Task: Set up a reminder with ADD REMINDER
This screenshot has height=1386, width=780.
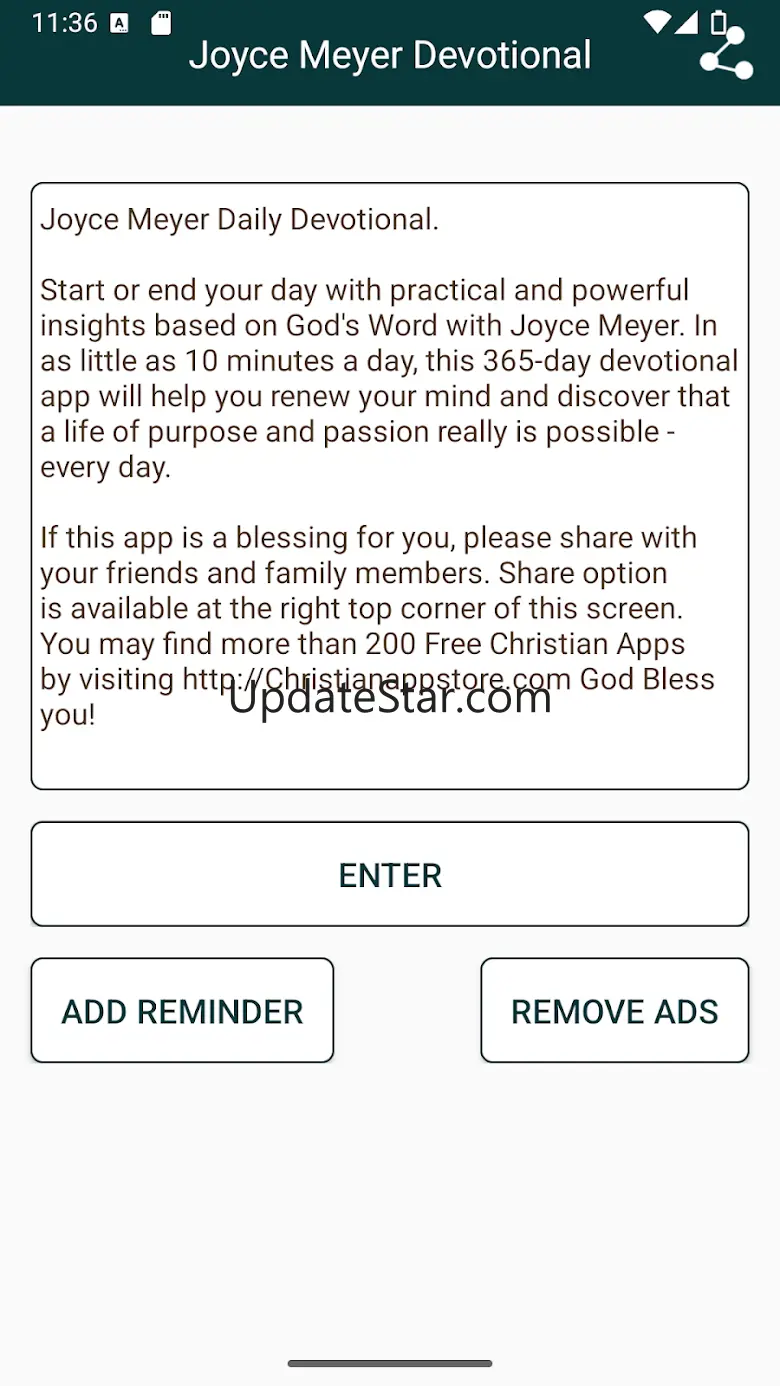Action: [182, 1011]
